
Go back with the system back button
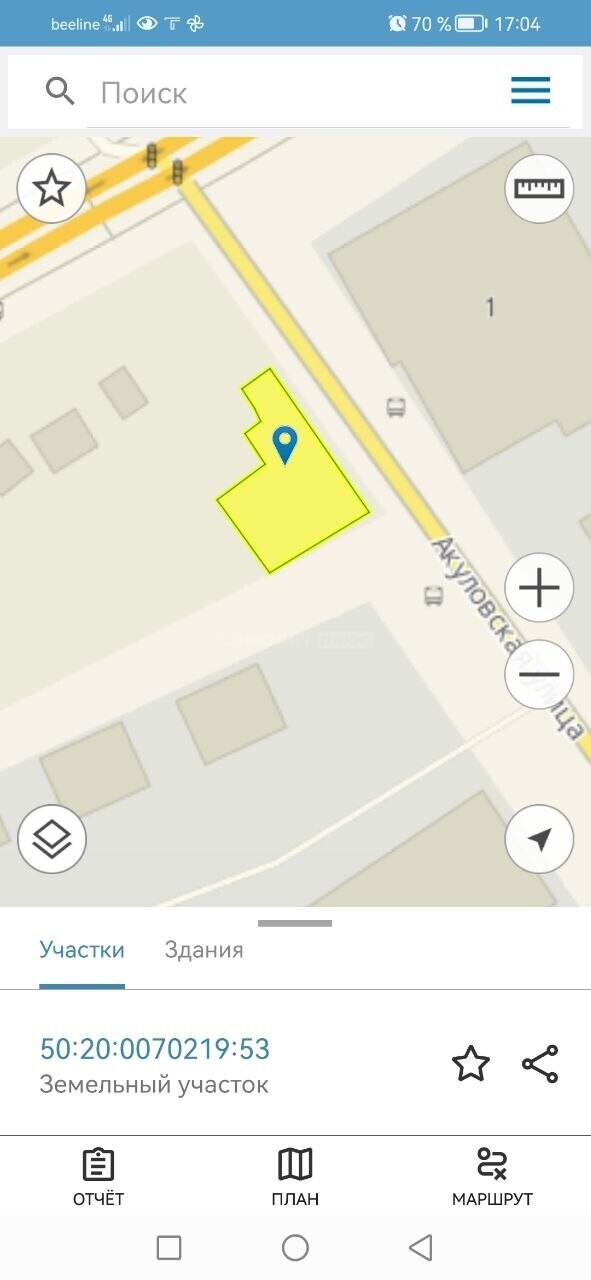pyautogui.click(x=421, y=1247)
